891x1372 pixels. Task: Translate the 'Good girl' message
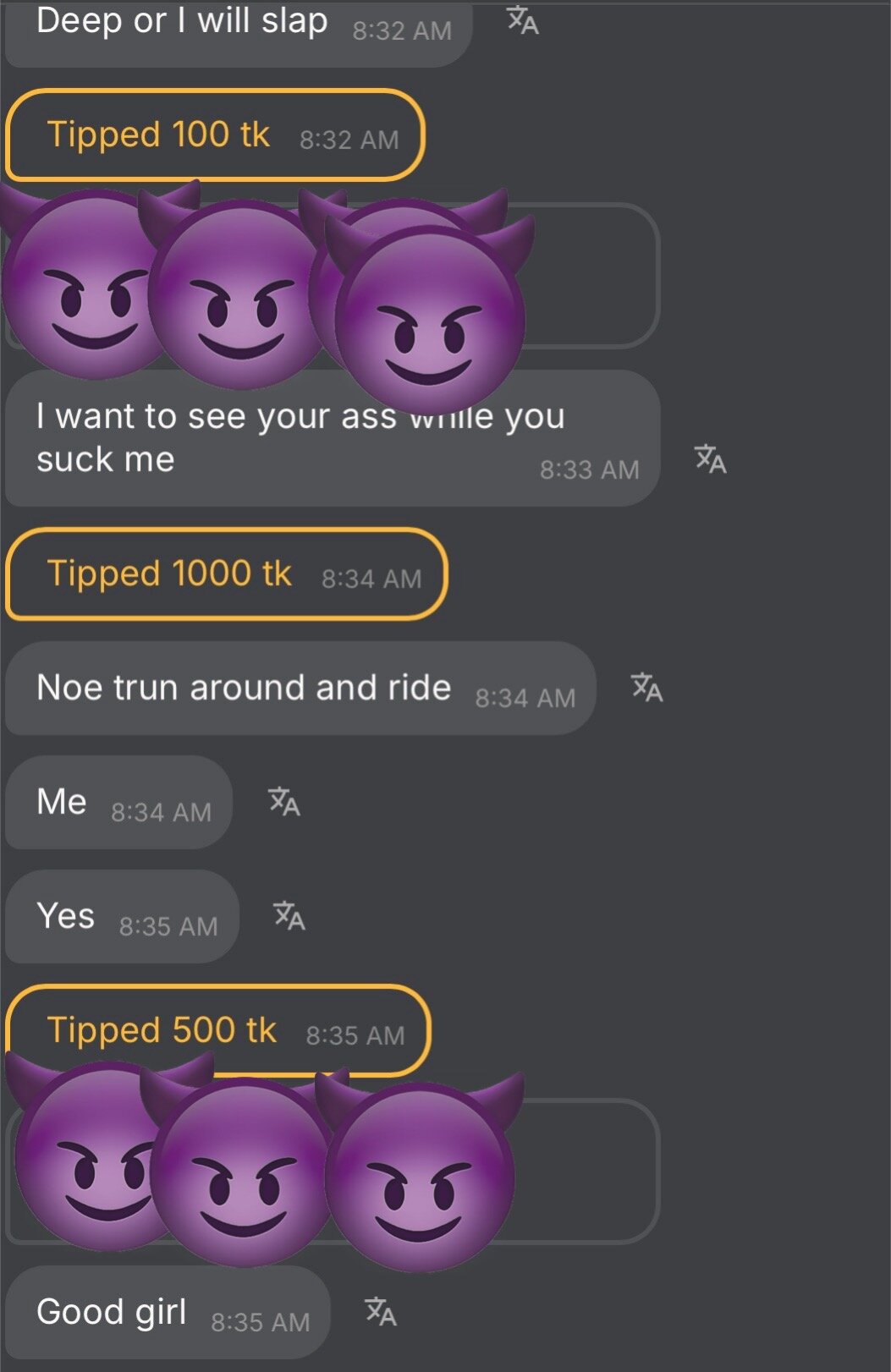pos(381,1311)
